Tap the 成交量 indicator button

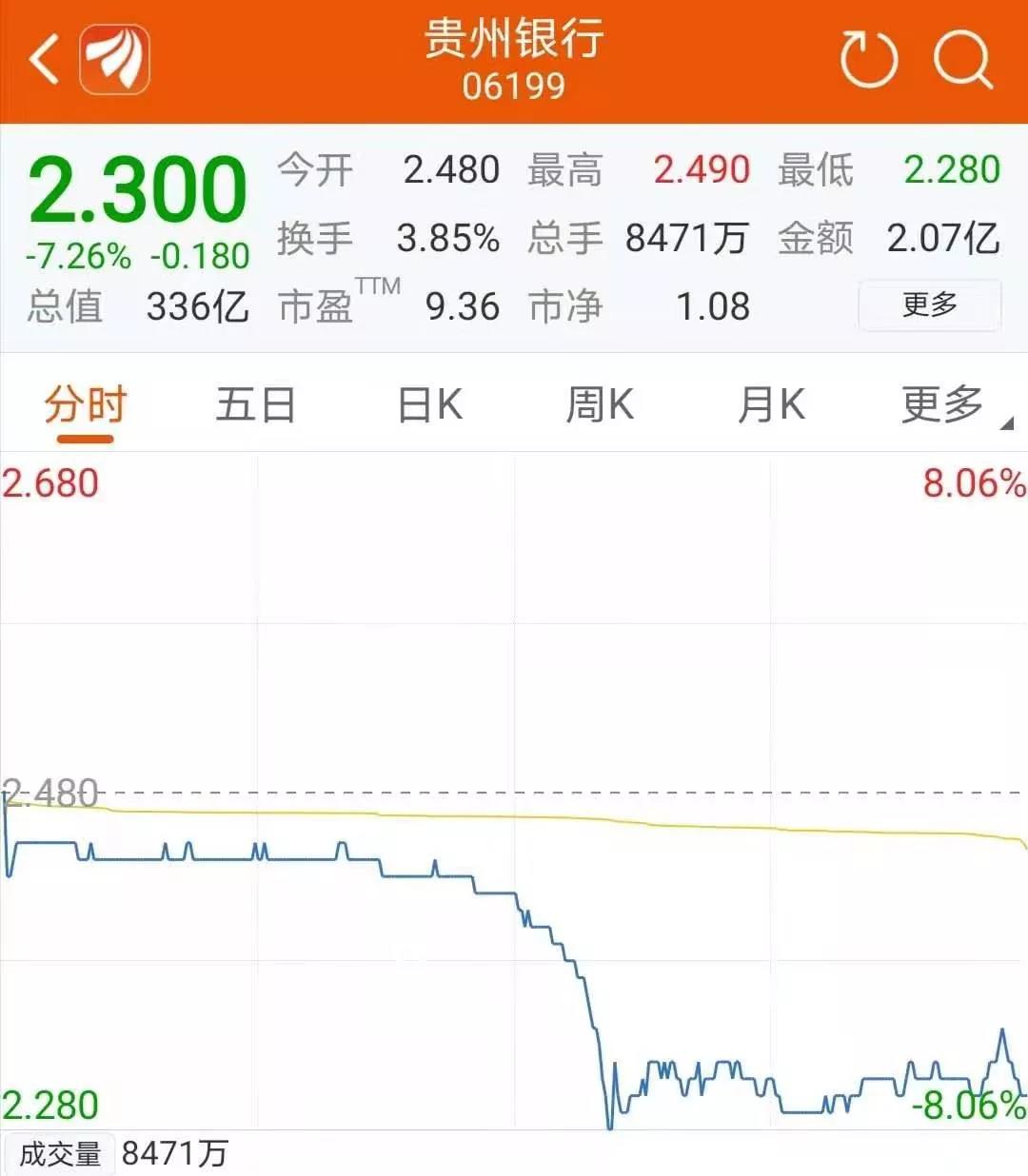60,1154
